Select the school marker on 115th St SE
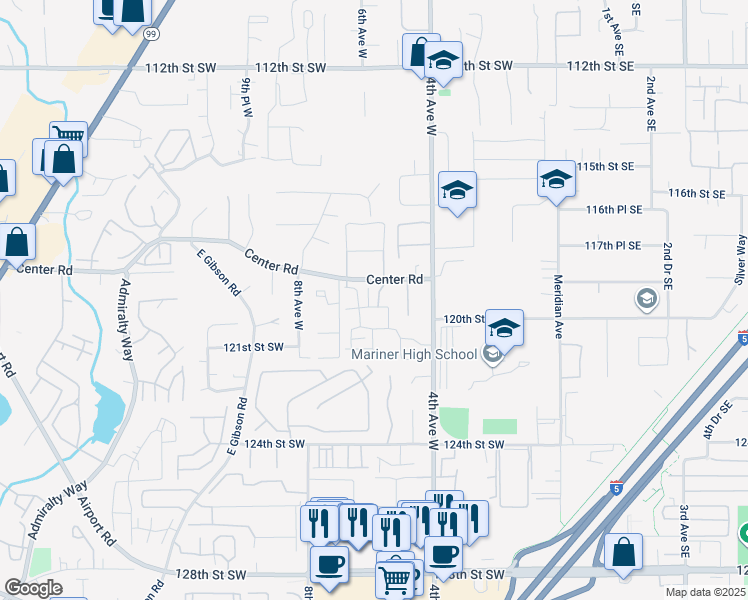This screenshot has height=600, width=748. tap(556, 180)
